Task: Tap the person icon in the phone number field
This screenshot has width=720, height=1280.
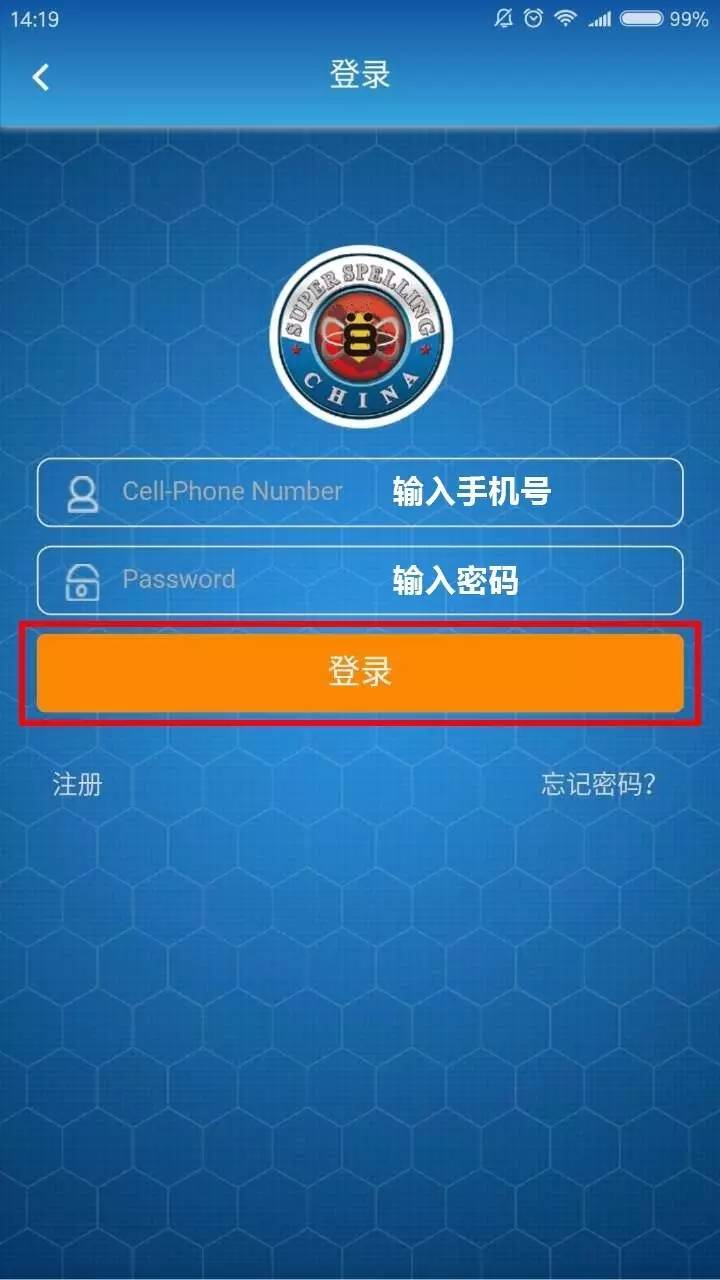Action: [84, 491]
